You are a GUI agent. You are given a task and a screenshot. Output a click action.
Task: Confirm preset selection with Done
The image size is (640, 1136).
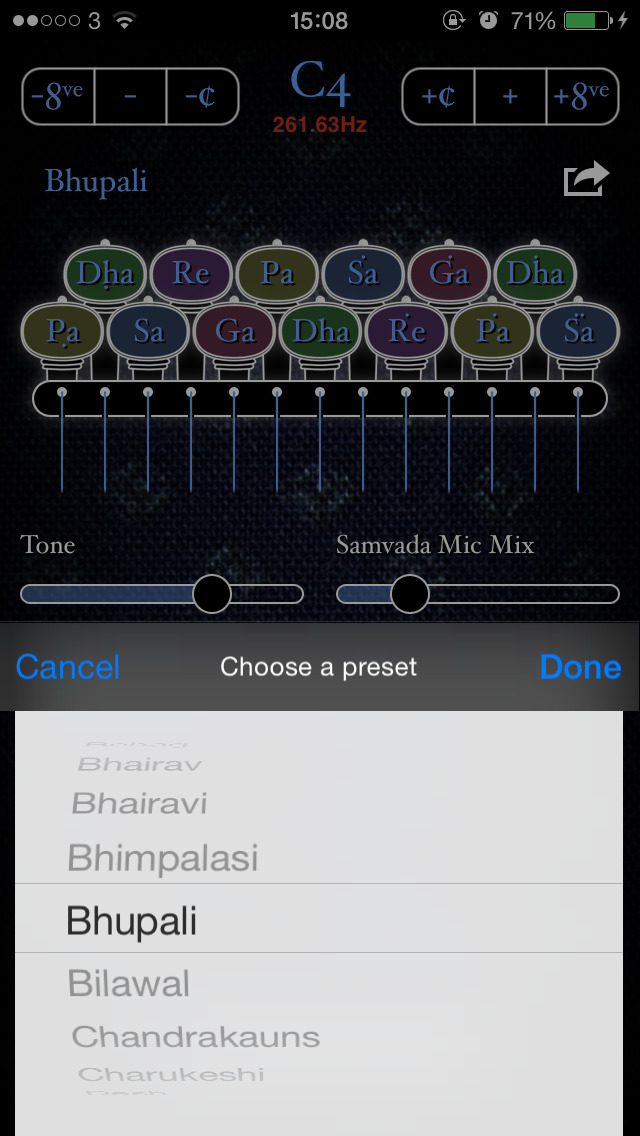coord(581,667)
